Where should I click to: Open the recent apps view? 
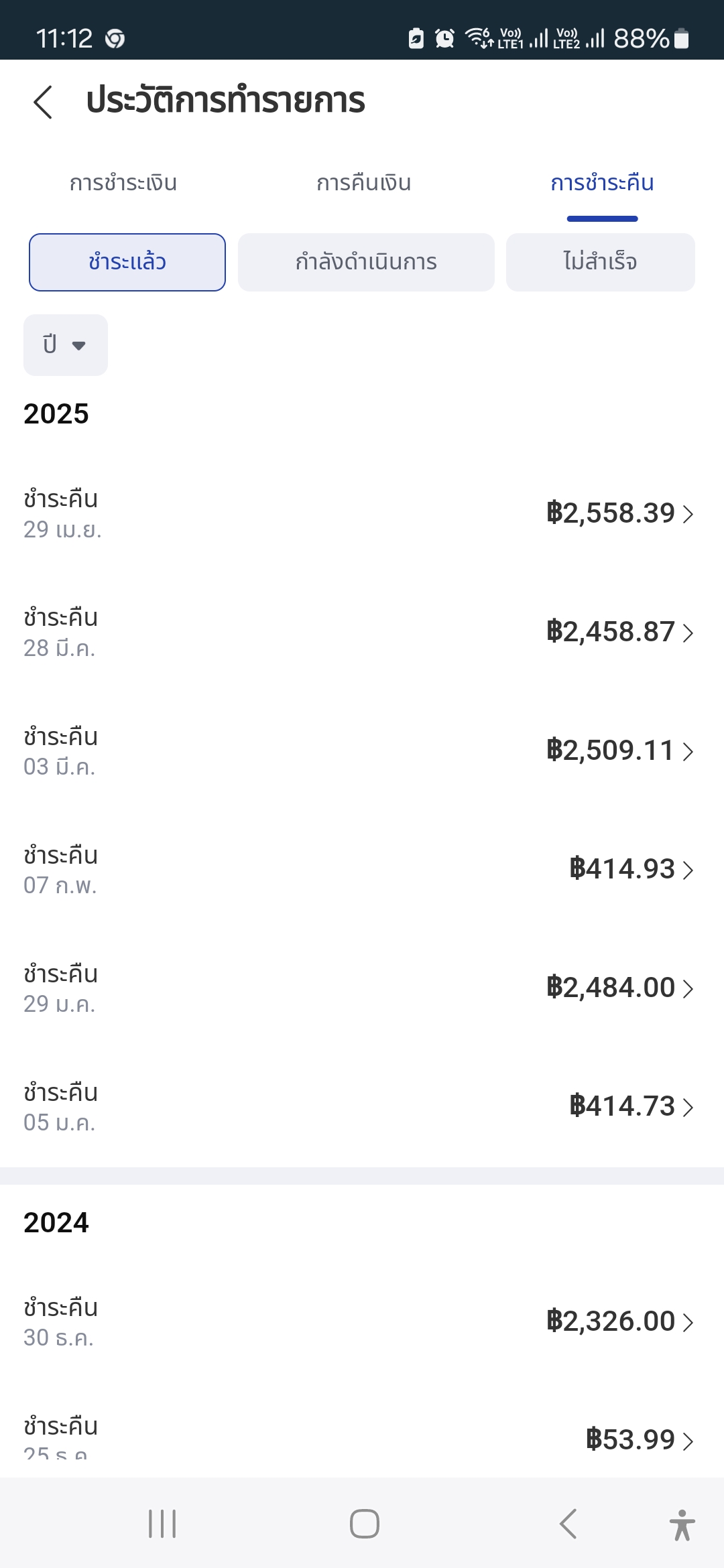[x=162, y=1524]
